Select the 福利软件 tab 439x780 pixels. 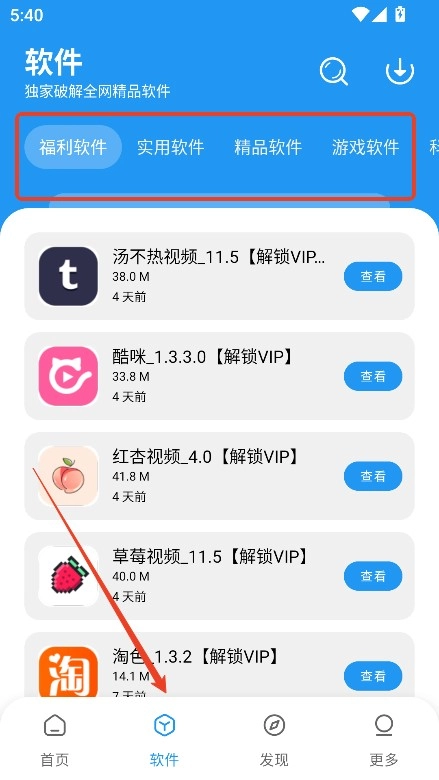point(73,147)
